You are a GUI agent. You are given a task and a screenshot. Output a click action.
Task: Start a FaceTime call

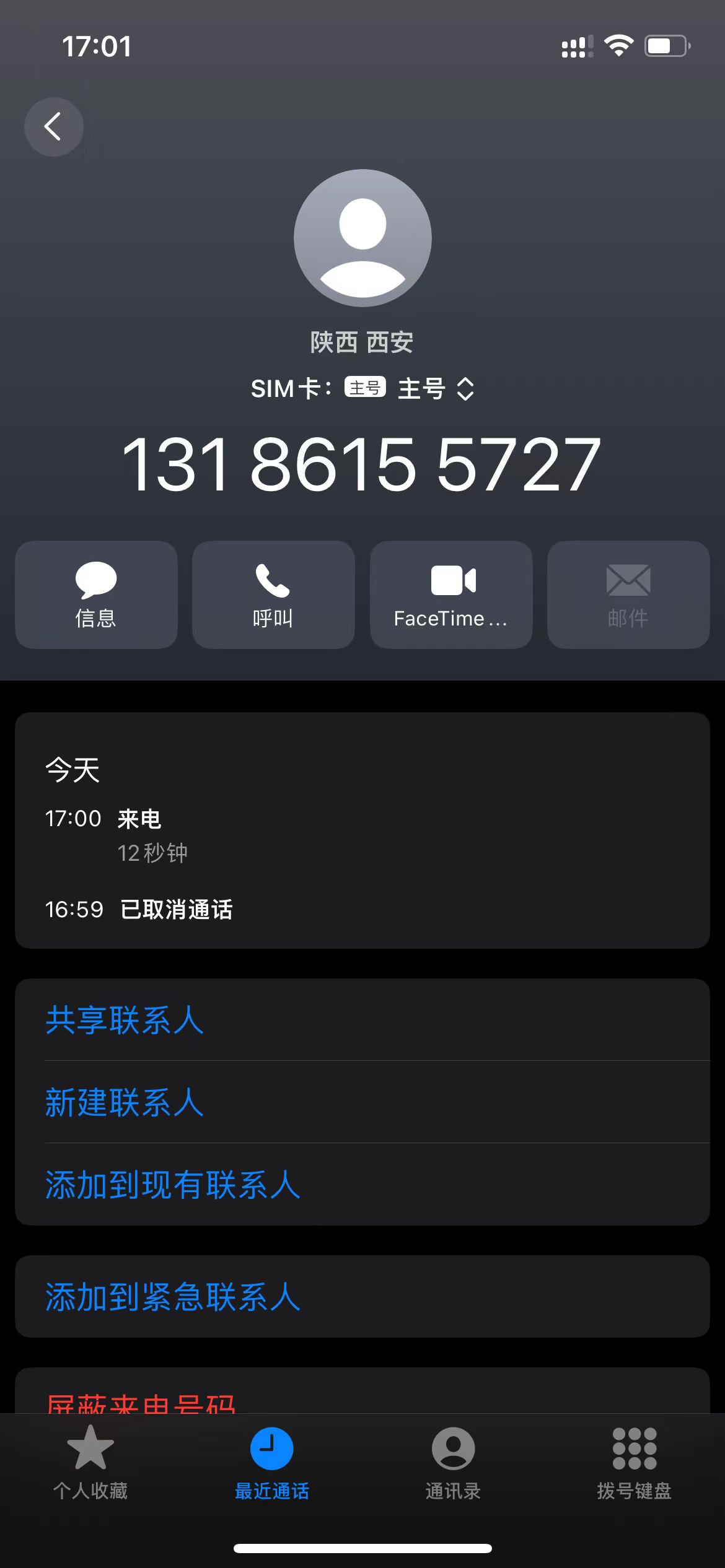(451, 595)
